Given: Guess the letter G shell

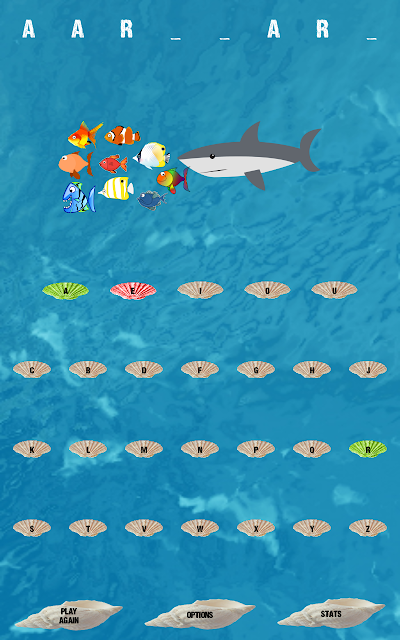Looking at the screenshot, I should (256, 369).
